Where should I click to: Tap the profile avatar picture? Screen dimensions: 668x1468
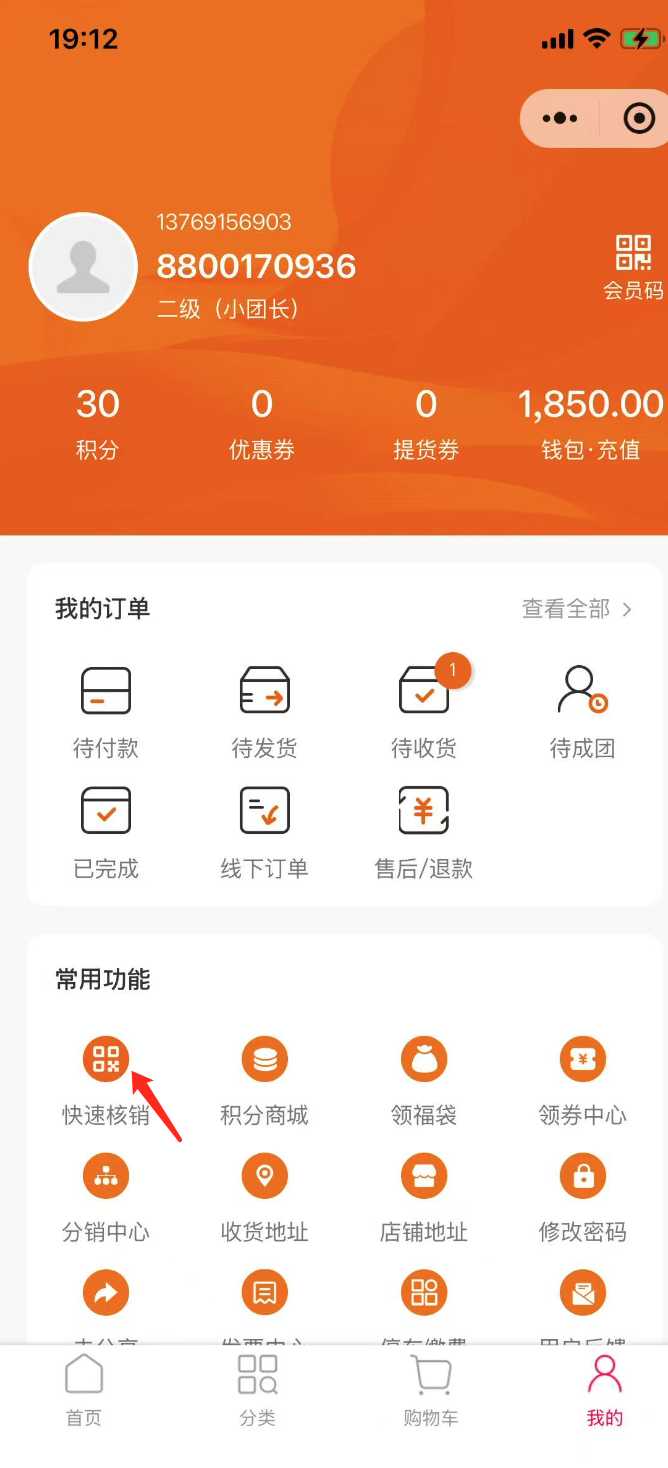pos(83,267)
